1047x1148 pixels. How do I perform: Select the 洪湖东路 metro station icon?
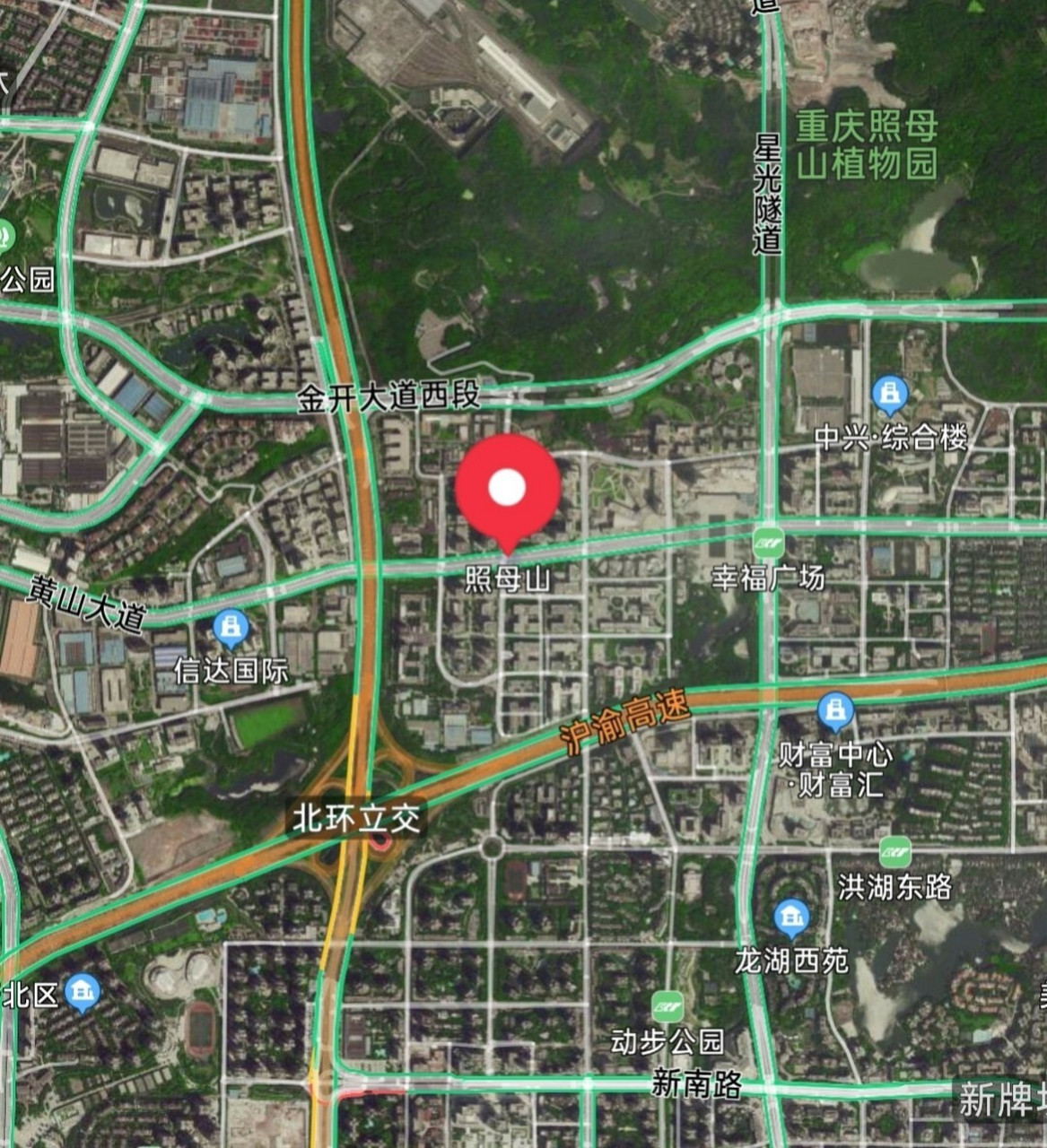[894, 849]
